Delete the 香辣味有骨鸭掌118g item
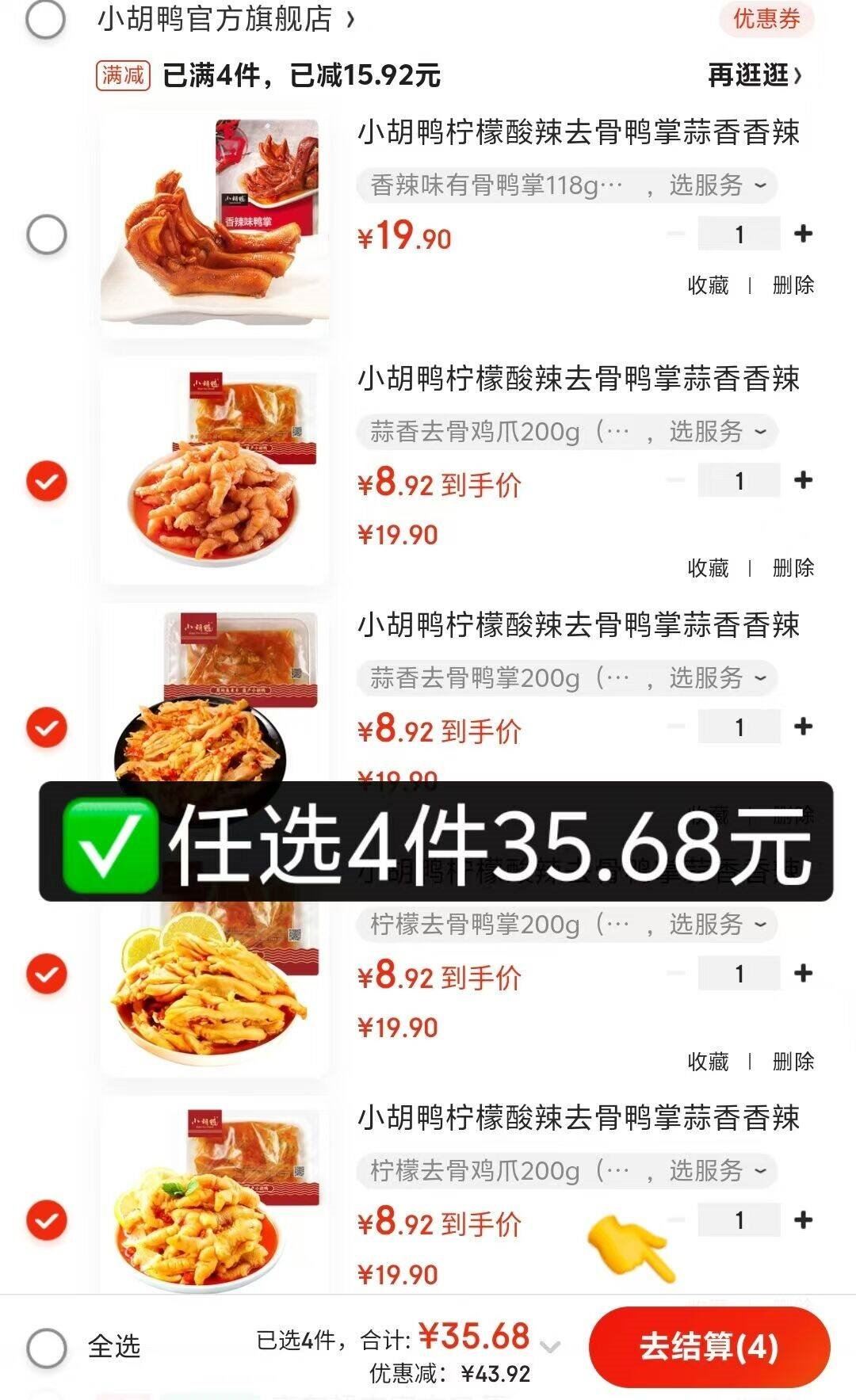The image size is (856, 1400). pyautogui.click(x=793, y=285)
